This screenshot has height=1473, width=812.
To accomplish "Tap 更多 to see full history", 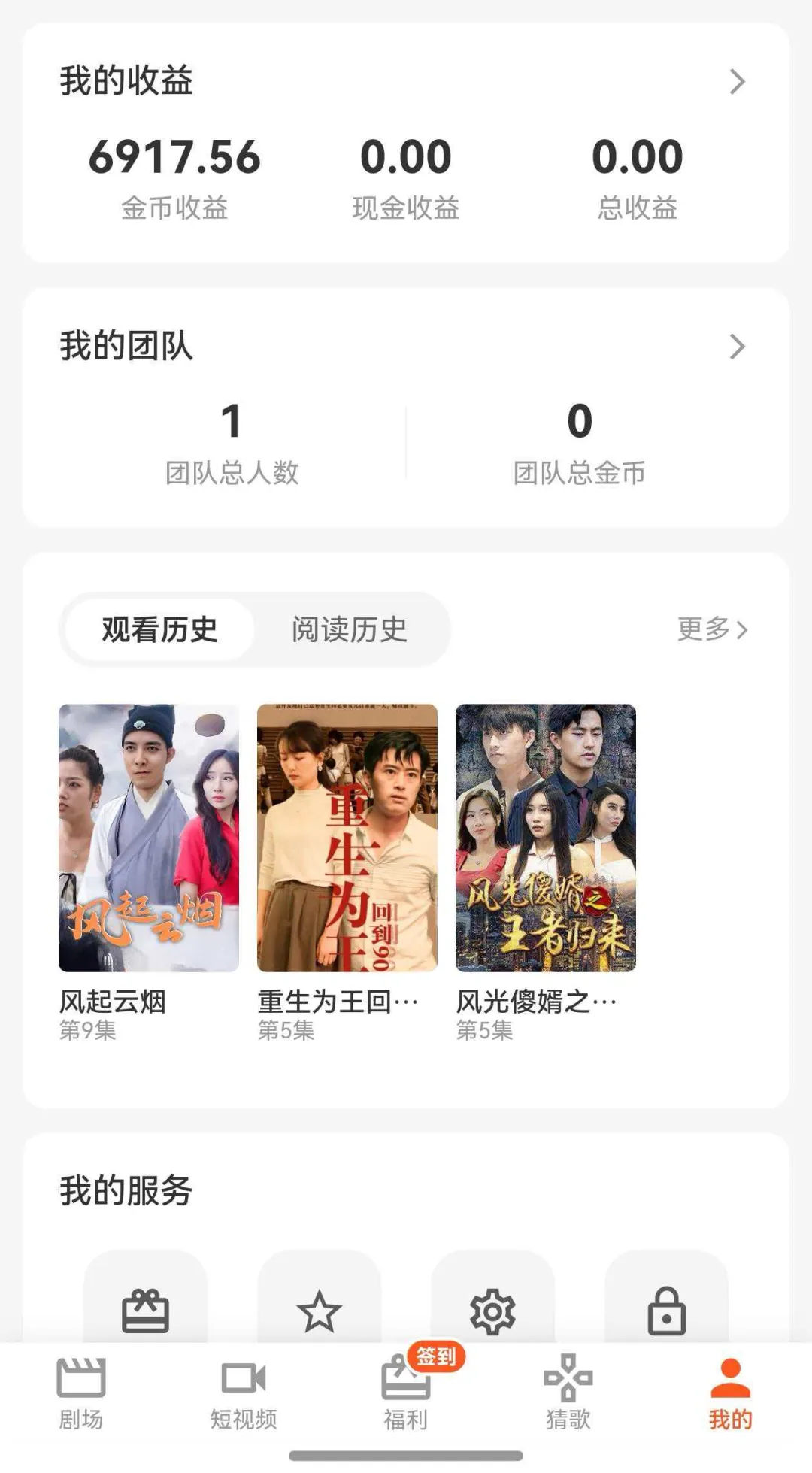I will (x=711, y=629).
